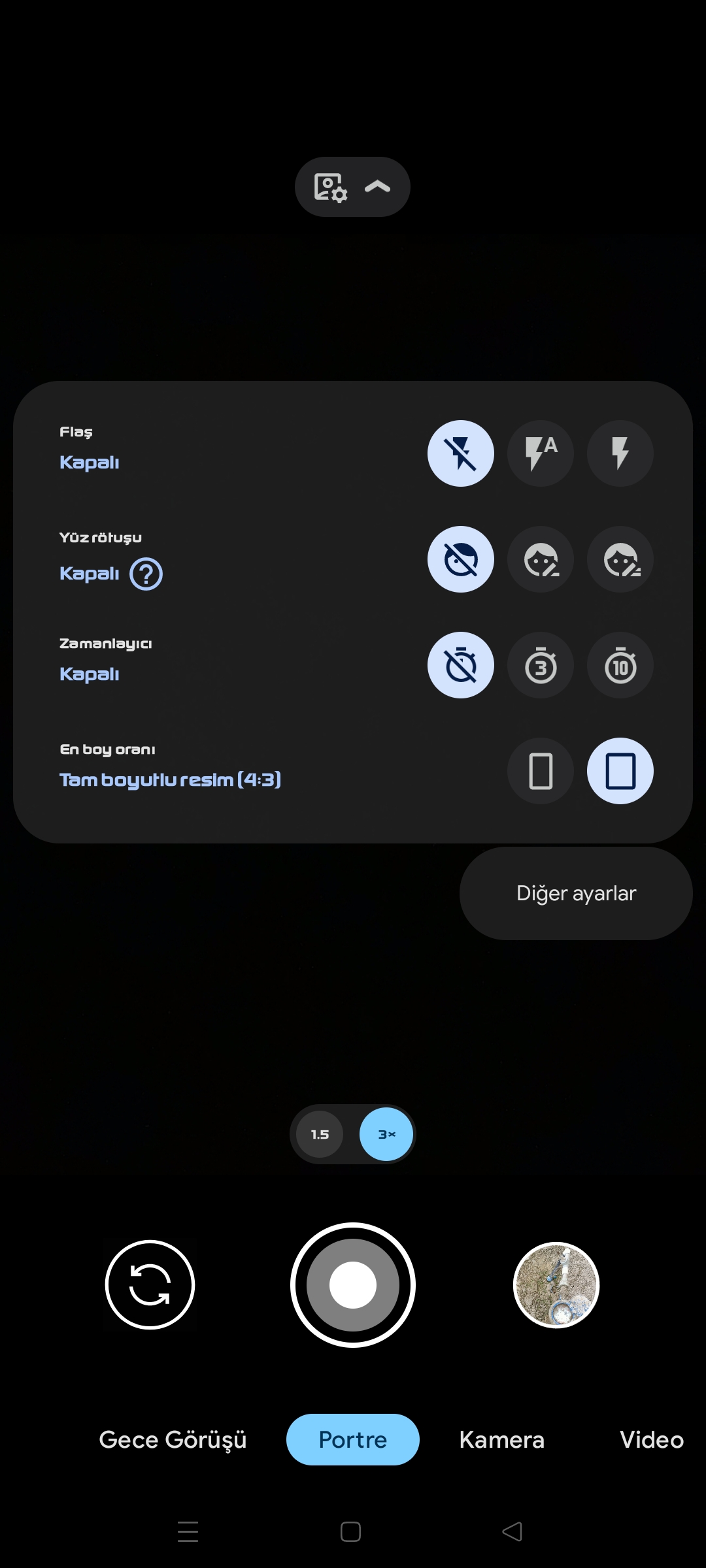Select 1.5 zoom level
This screenshot has height=1568, width=706.
pyautogui.click(x=320, y=1134)
